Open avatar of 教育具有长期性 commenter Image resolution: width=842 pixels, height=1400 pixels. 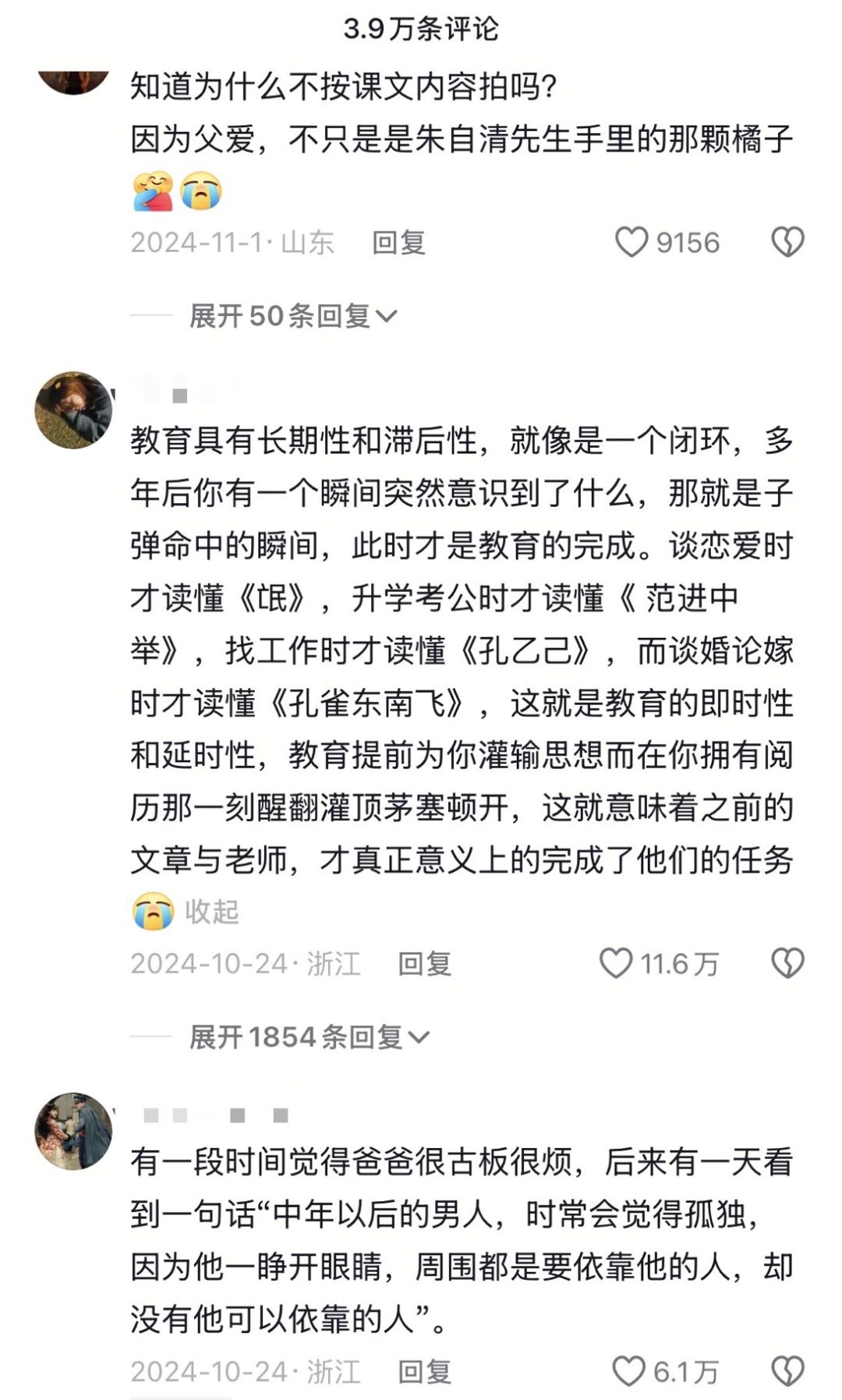(74, 410)
